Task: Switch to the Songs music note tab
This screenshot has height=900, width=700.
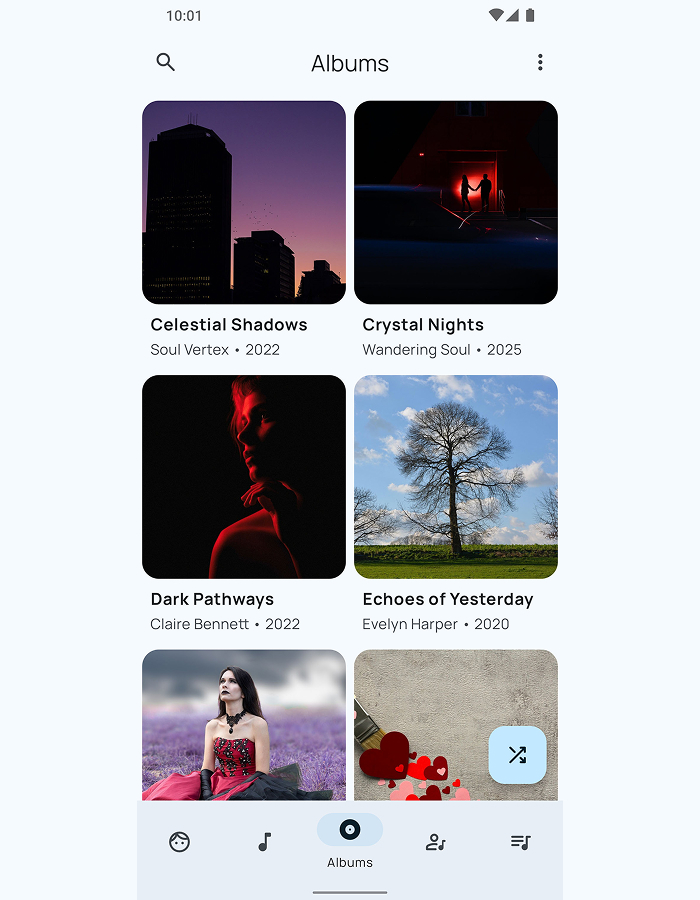Action: point(264,842)
